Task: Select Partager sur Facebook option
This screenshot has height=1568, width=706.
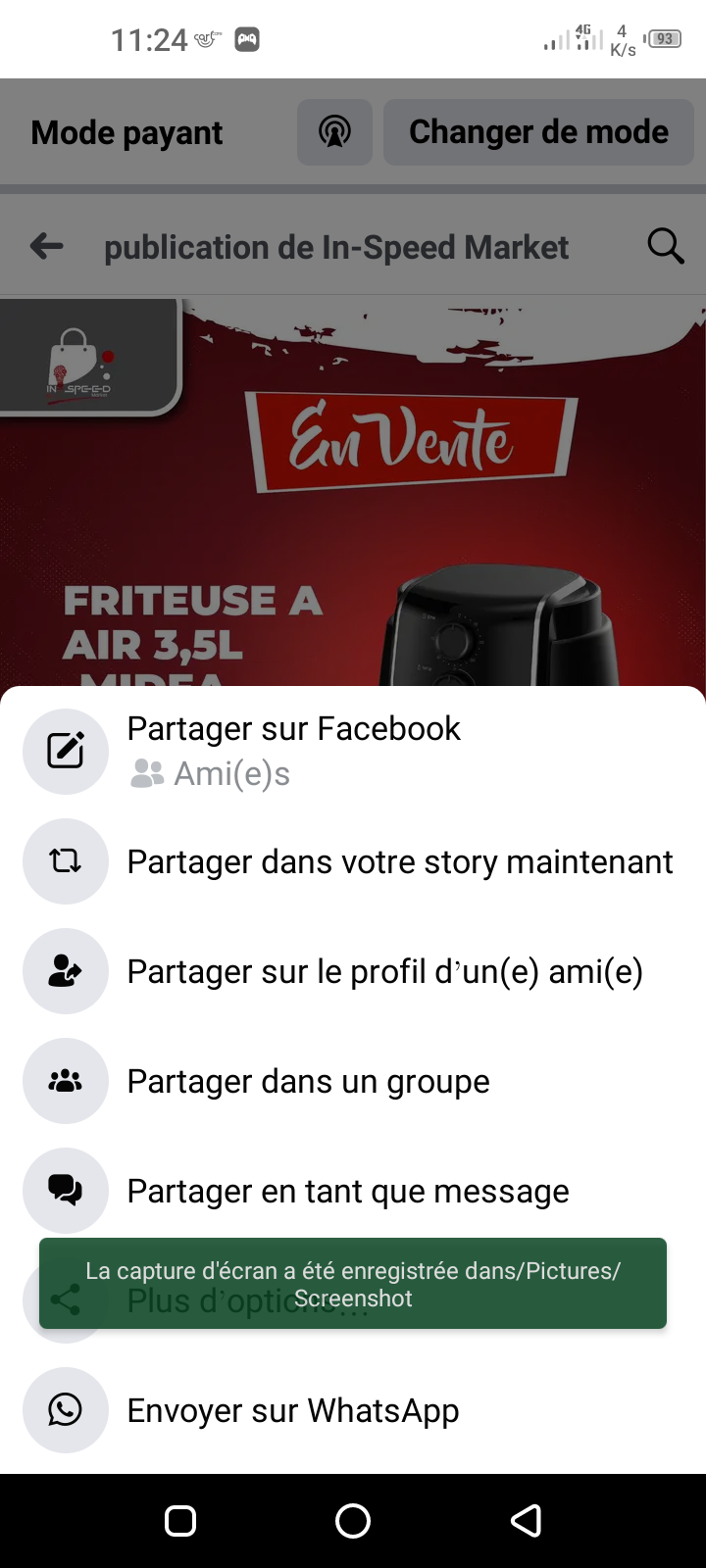Action: (x=294, y=751)
